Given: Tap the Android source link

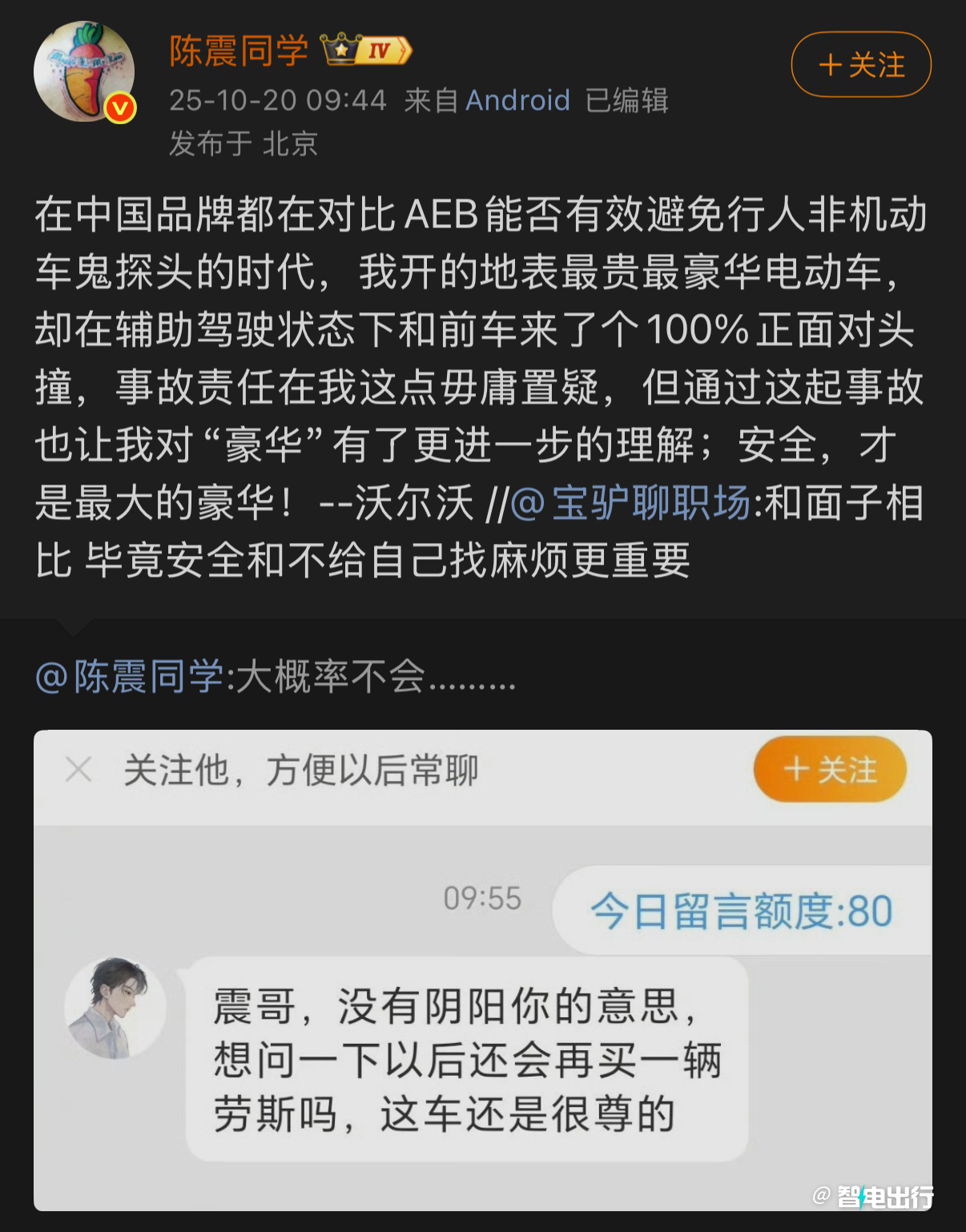Looking at the screenshot, I should [517, 101].
